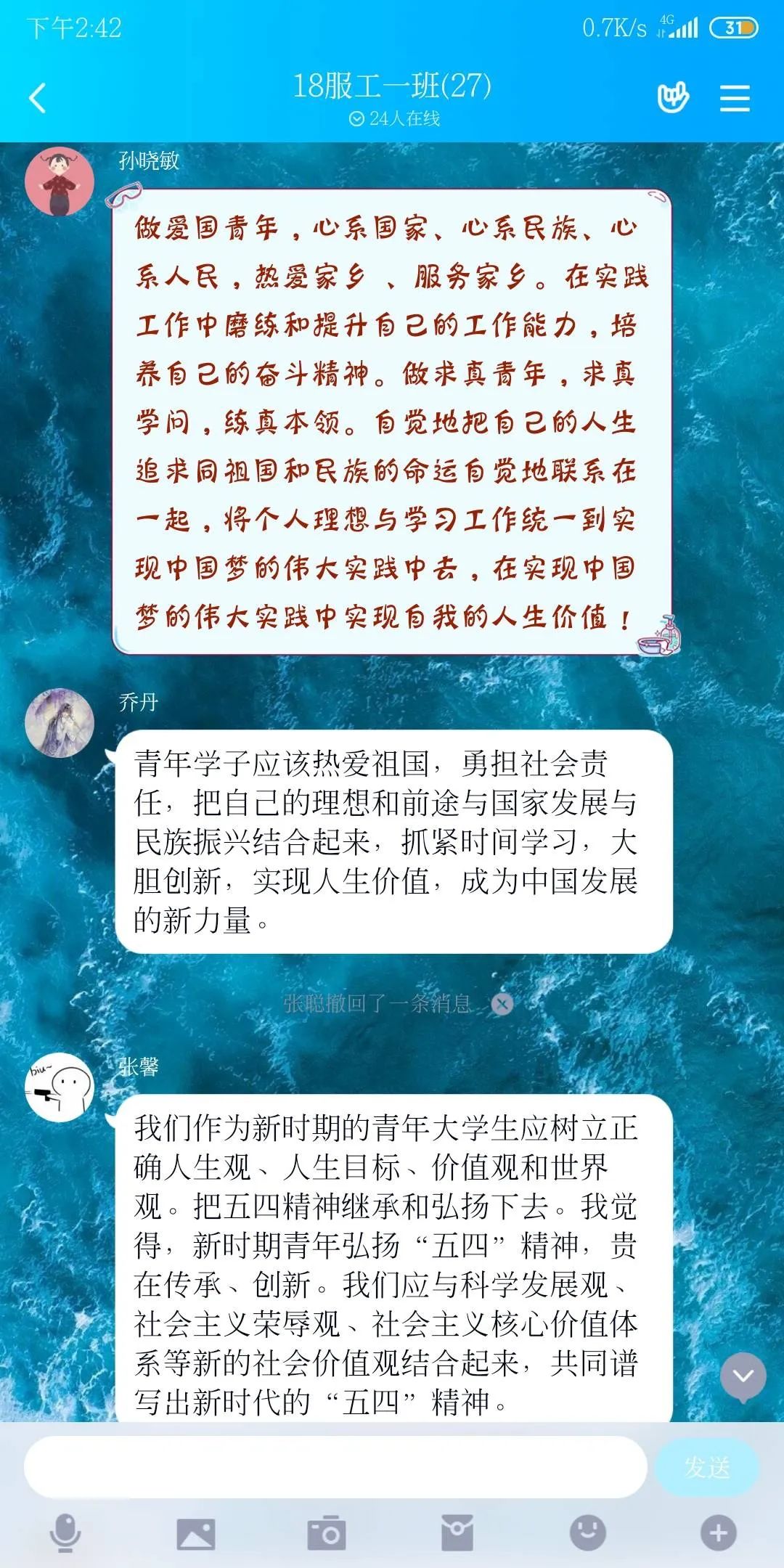This screenshot has width=784, height=1568.
Task: Jump to latest messages arrow
Action: coord(743,1376)
